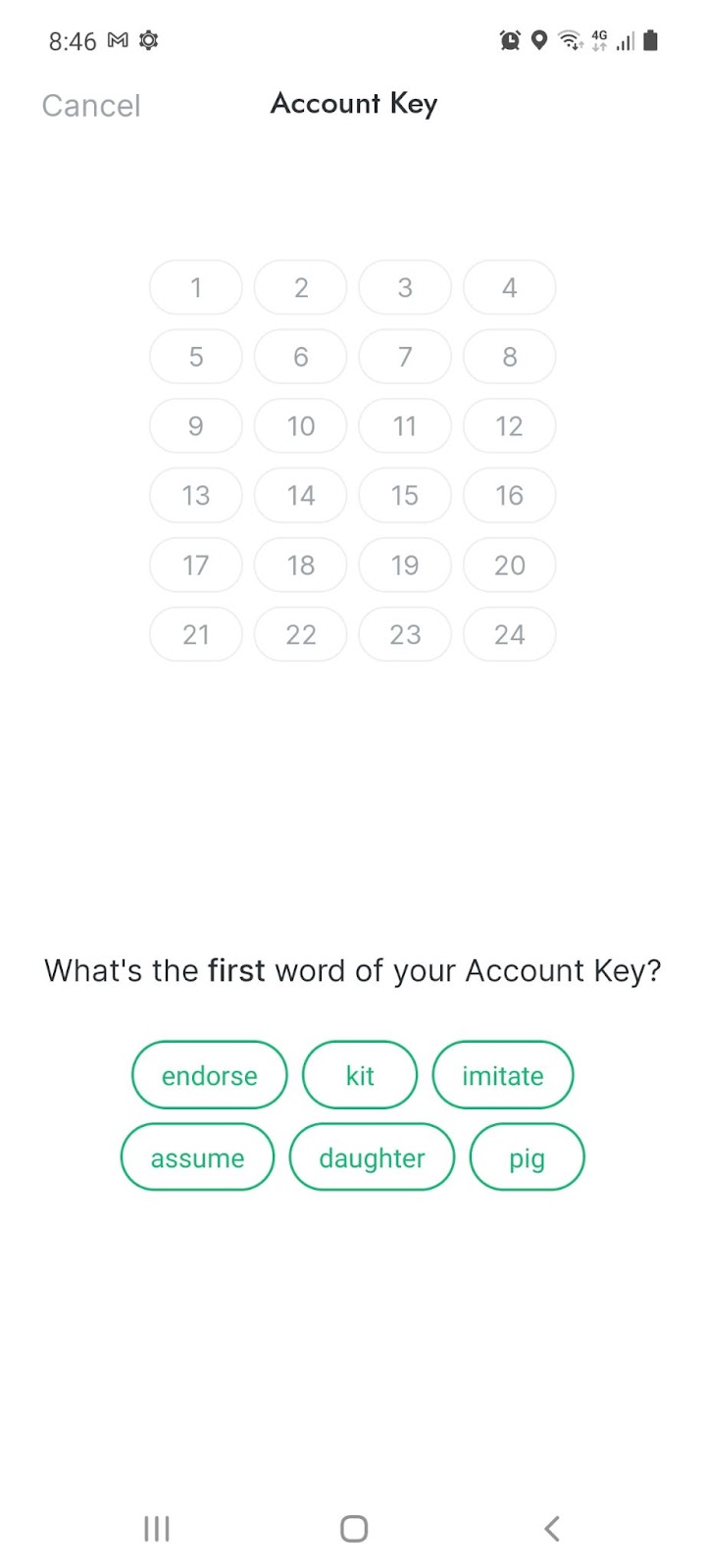Go back using the system back button
The height and width of the screenshot is (1568, 706).
[x=552, y=1528]
